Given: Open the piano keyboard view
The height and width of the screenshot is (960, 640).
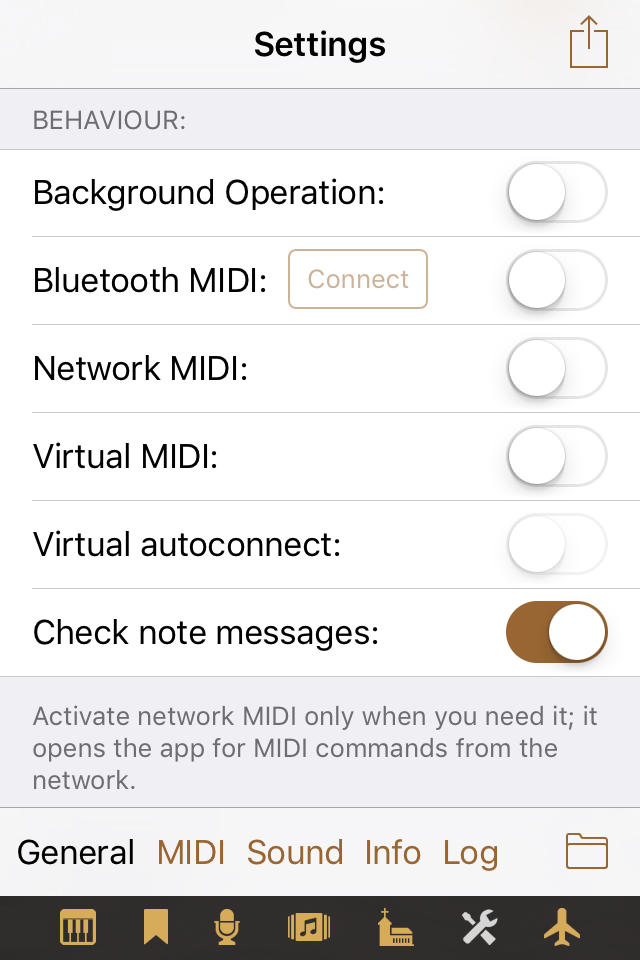Looking at the screenshot, I should [78, 928].
